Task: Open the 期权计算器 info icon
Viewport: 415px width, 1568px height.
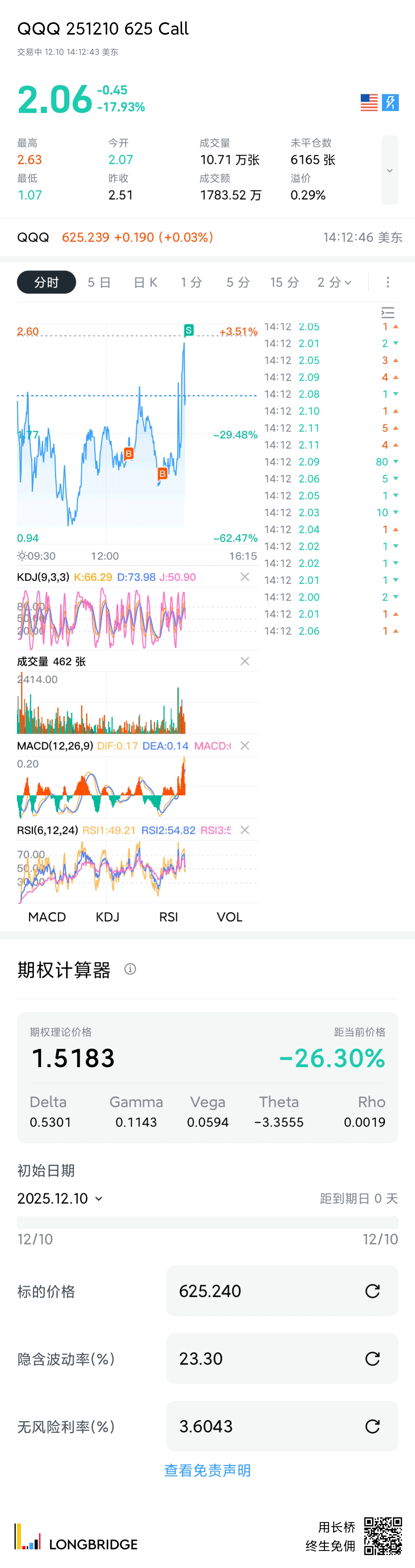Action: click(x=129, y=969)
